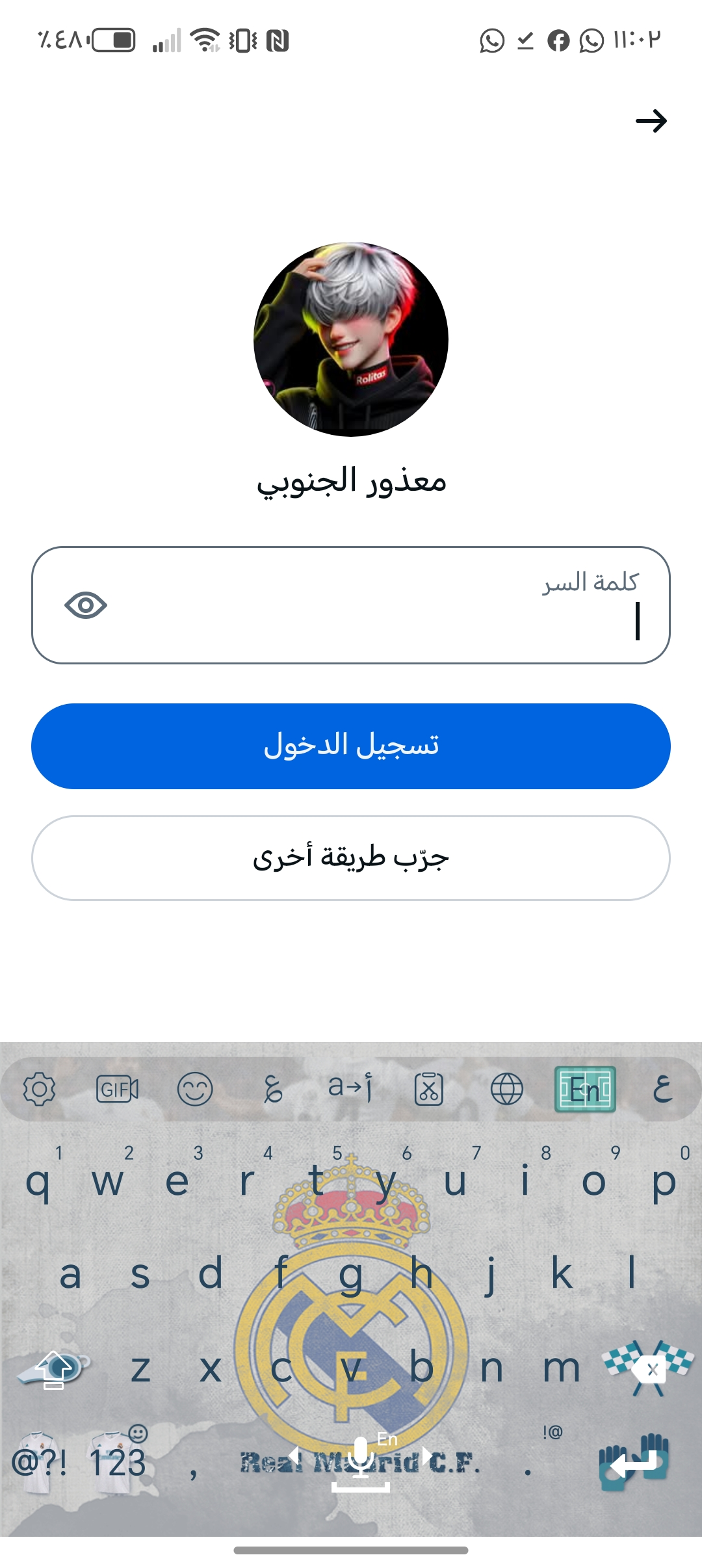Open the keyboard clipboard tool
The width and height of the screenshot is (702, 1568).
429,1089
